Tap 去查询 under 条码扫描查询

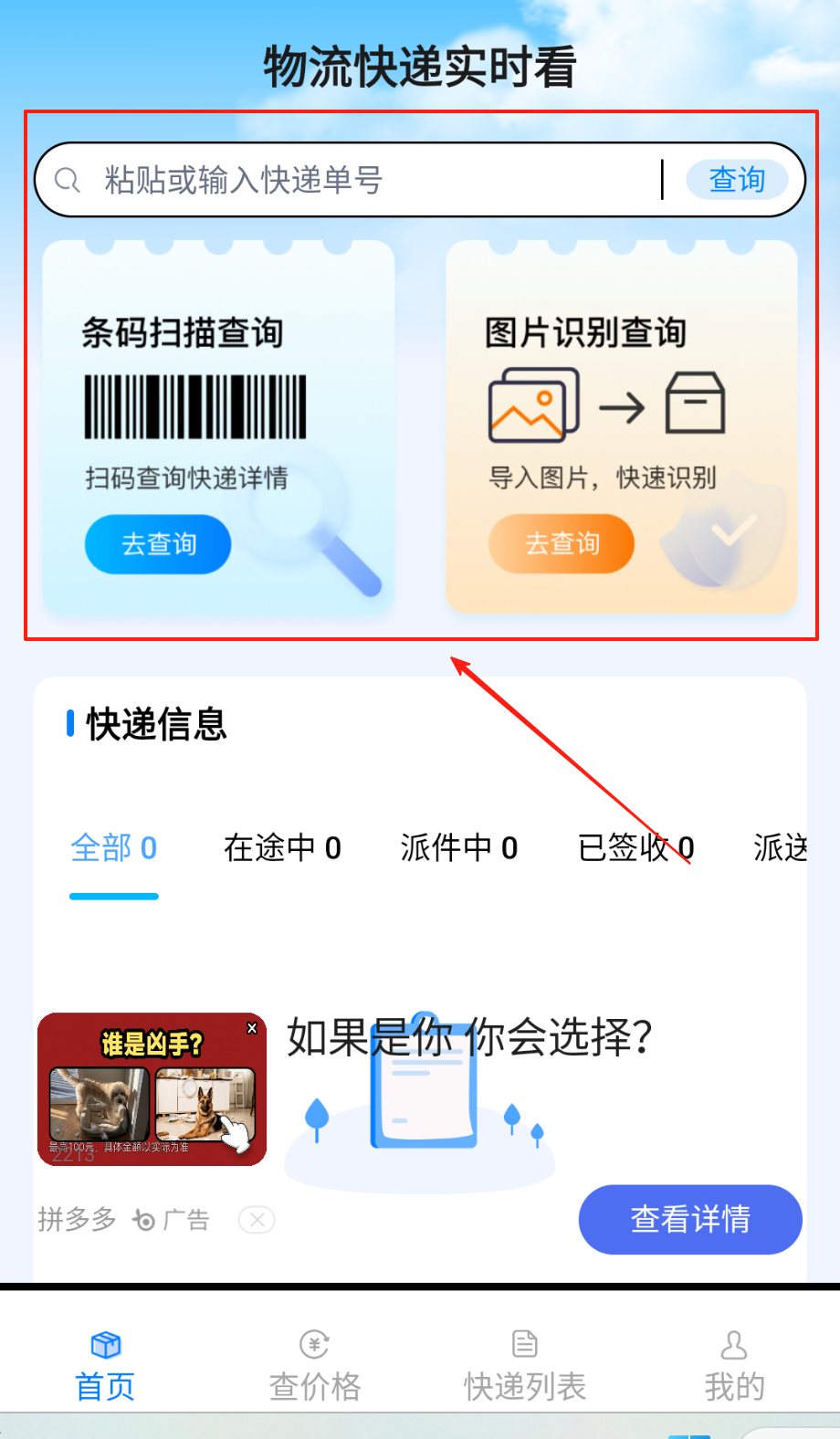[x=158, y=544]
